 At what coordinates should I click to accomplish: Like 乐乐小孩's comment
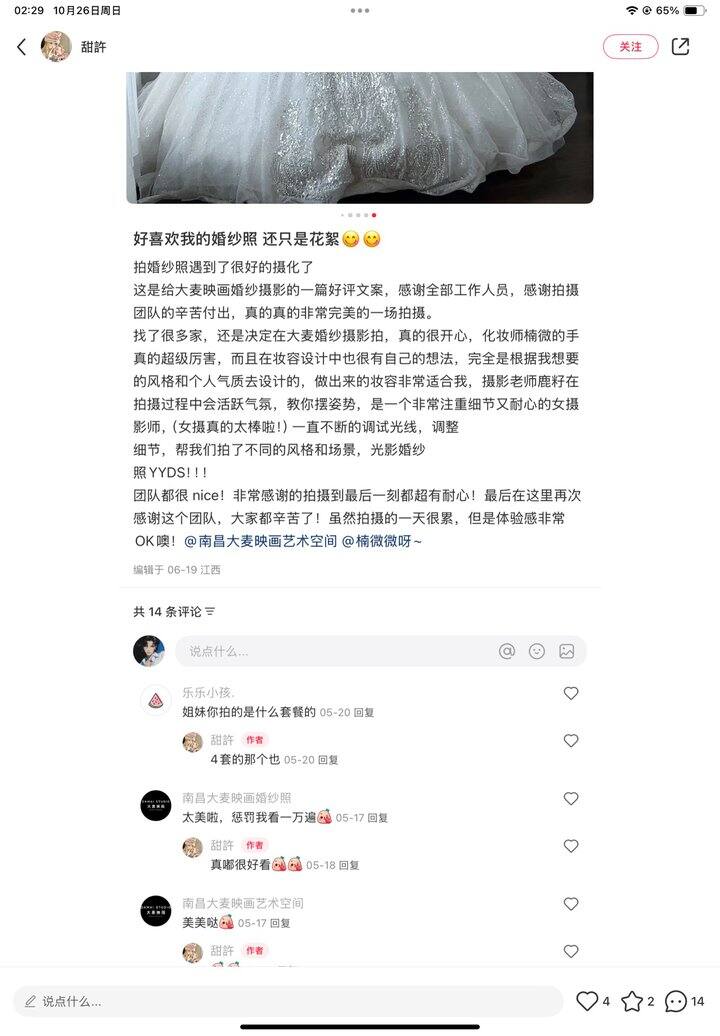(571, 693)
